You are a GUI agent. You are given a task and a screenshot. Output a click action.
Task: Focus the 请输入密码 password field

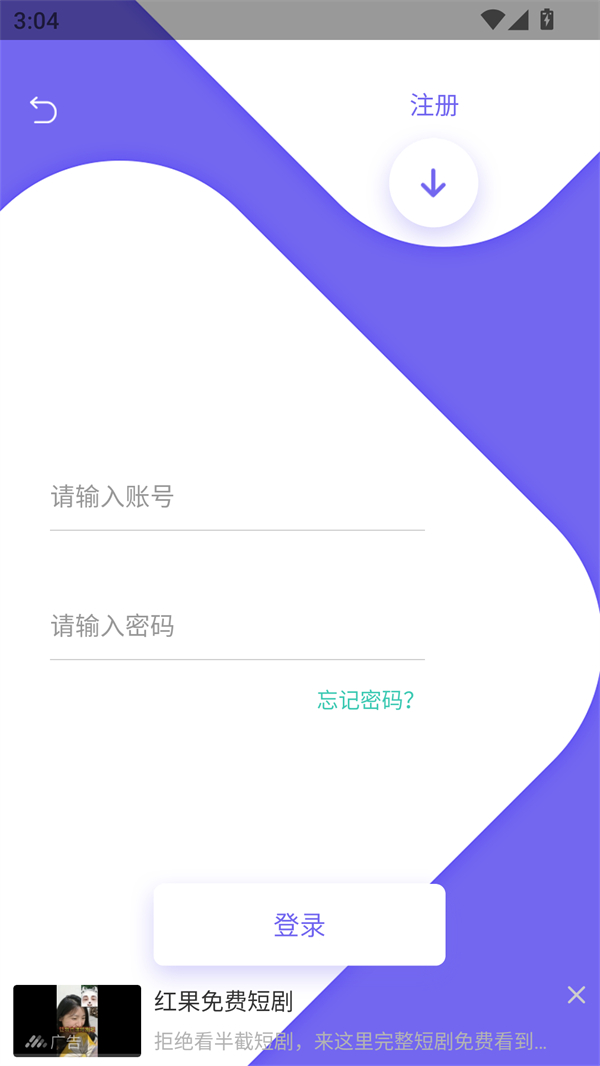point(237,627)
